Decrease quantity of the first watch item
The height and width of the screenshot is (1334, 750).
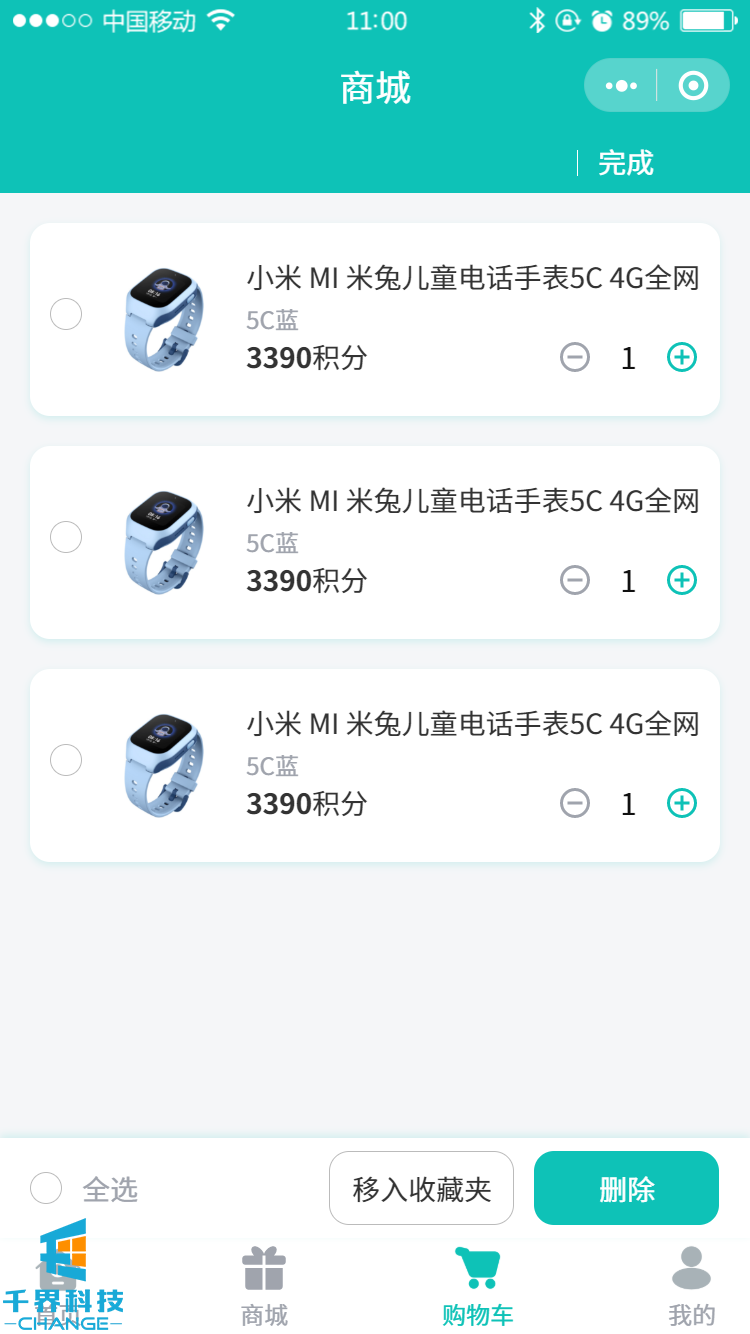click(x=575, y=357)
